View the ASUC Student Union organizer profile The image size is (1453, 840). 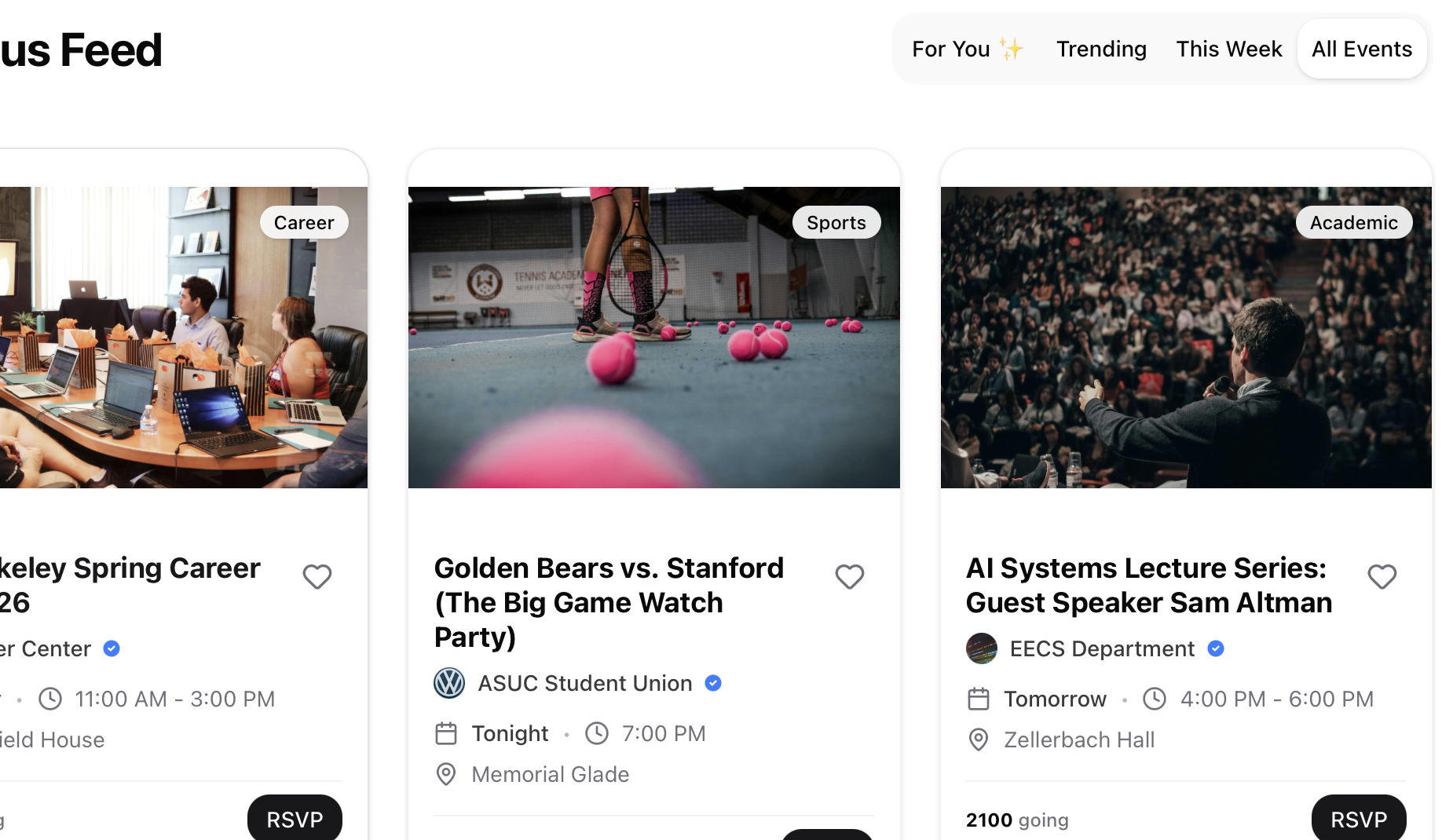coord(584,684)
